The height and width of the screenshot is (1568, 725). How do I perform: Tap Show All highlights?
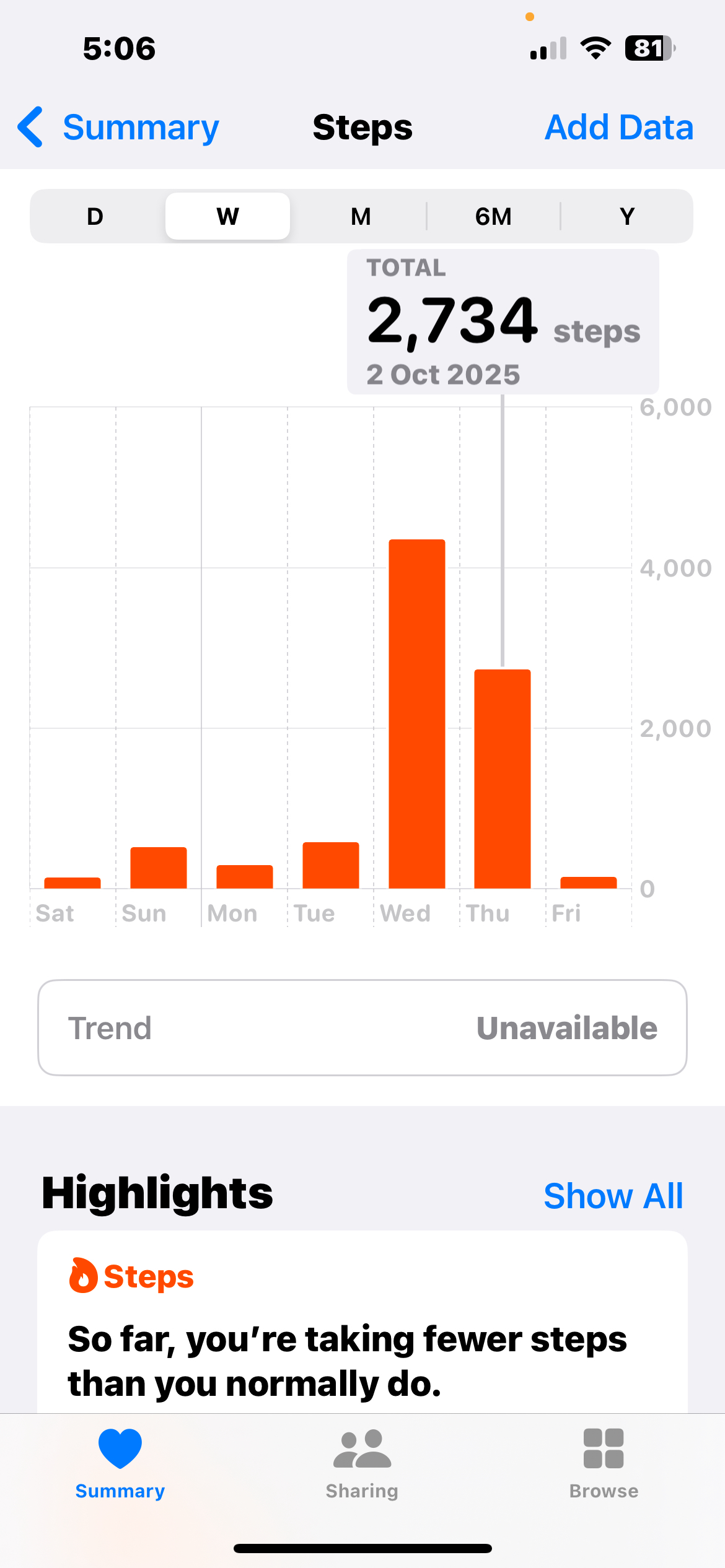tap(613, 1196)
